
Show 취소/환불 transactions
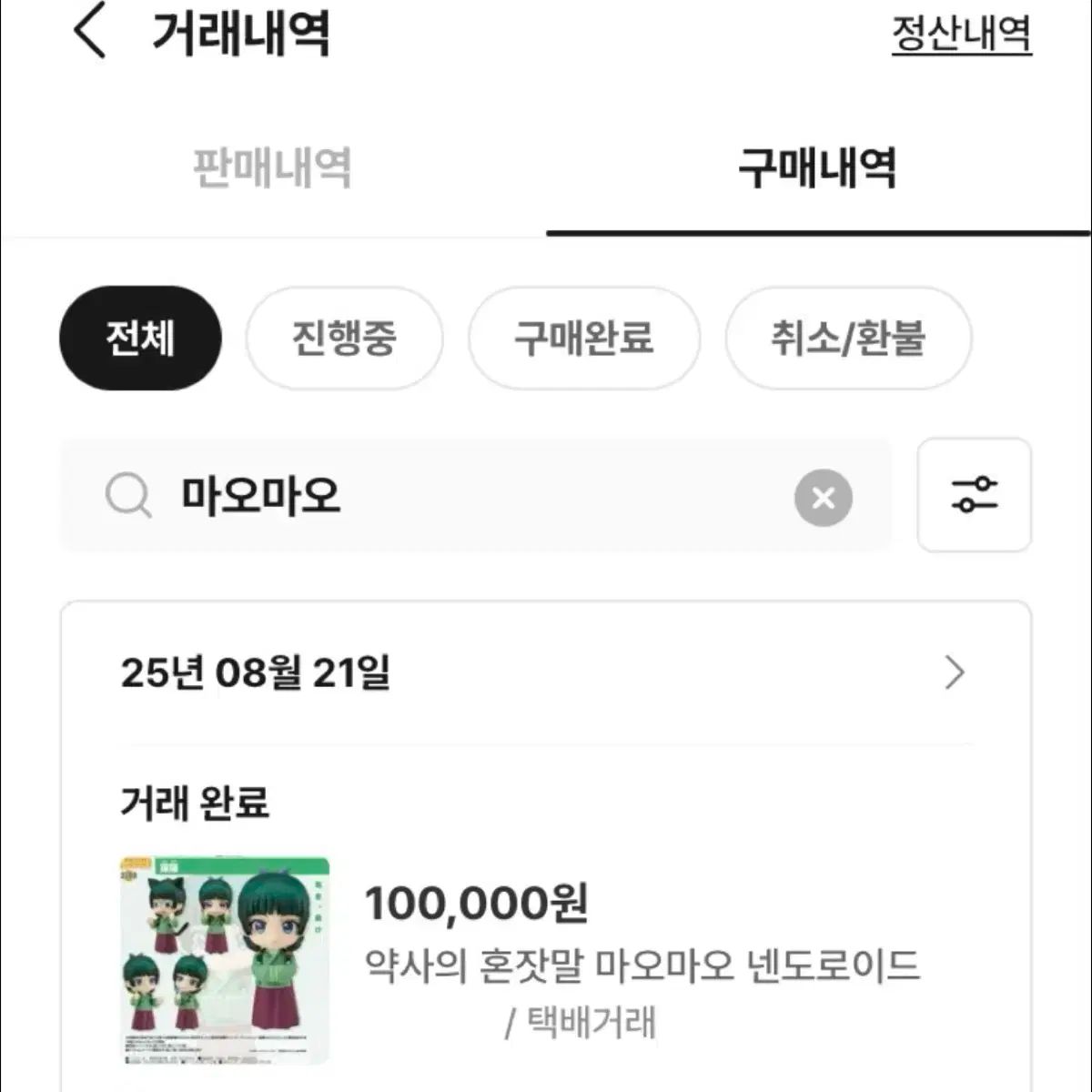coord(847,339)
